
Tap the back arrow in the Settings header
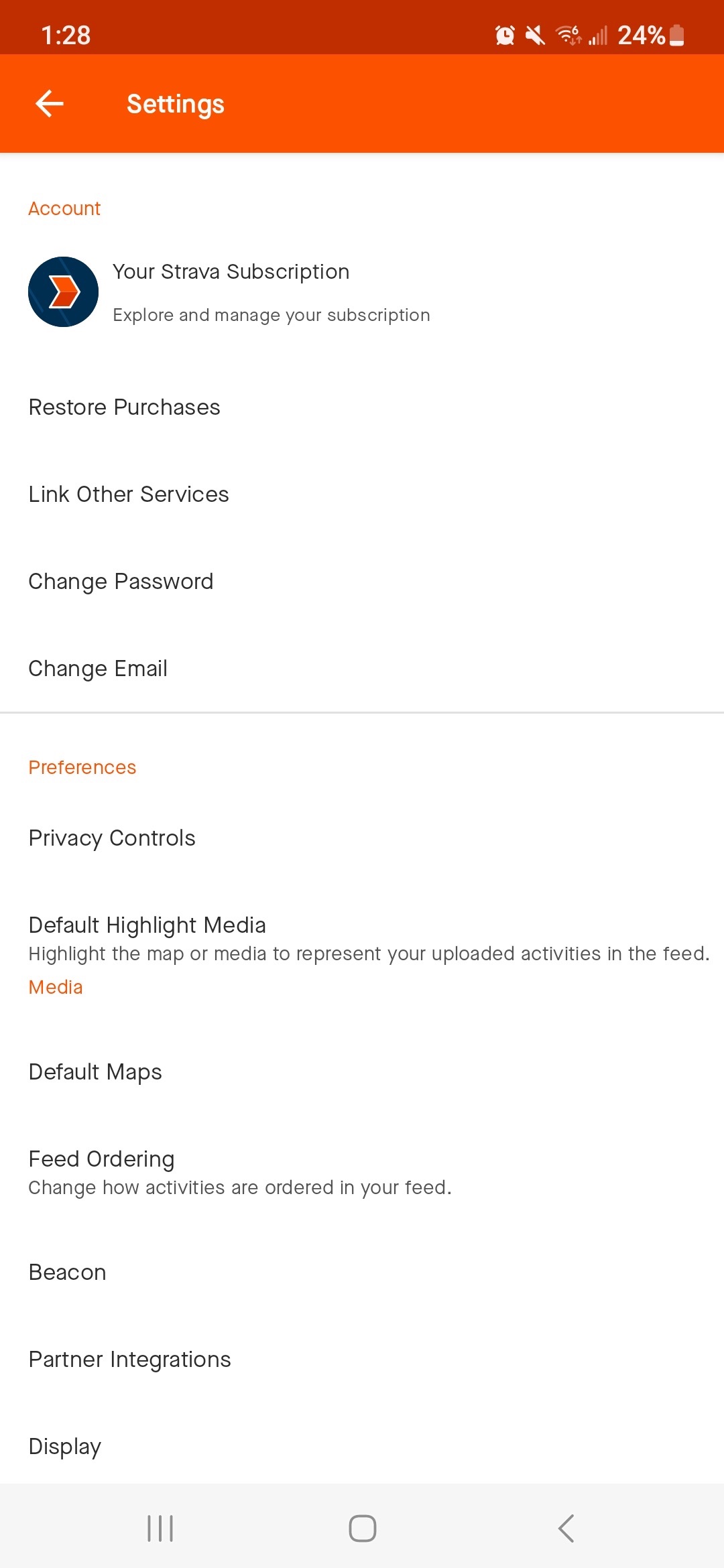[48, 103]
